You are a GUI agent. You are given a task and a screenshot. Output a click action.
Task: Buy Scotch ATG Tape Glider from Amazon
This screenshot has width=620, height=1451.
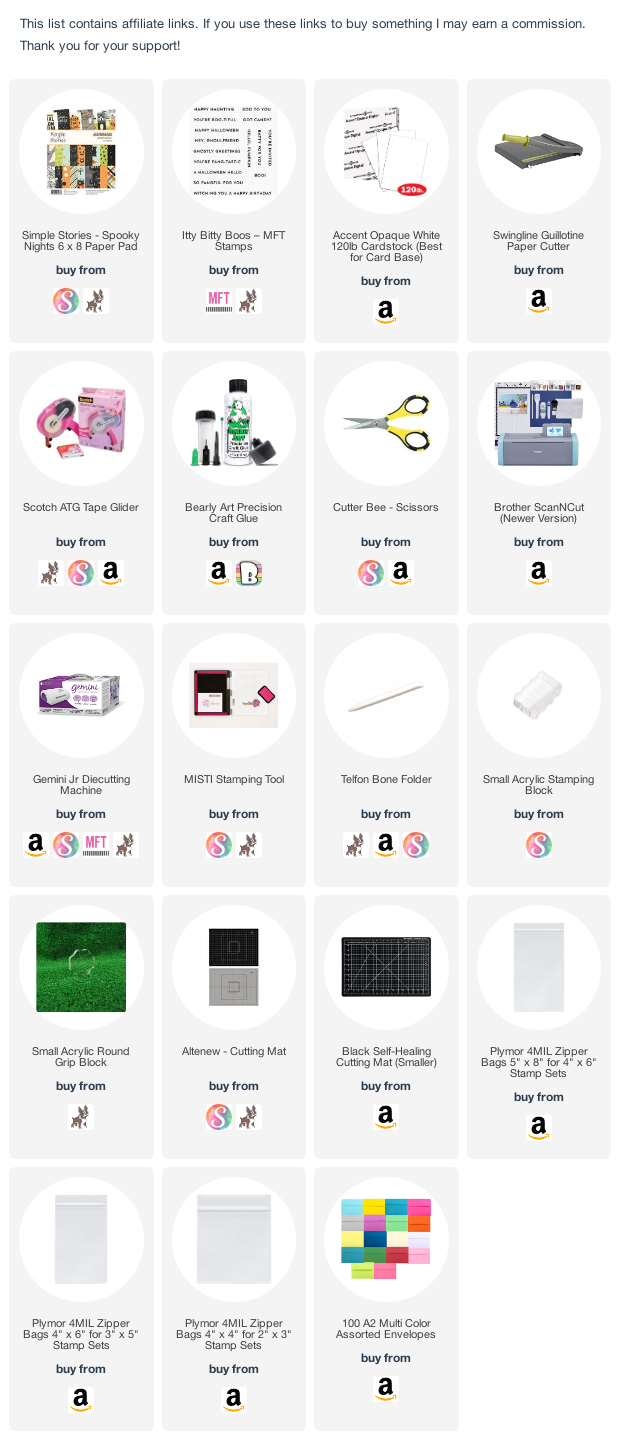(x=110, y=572)
